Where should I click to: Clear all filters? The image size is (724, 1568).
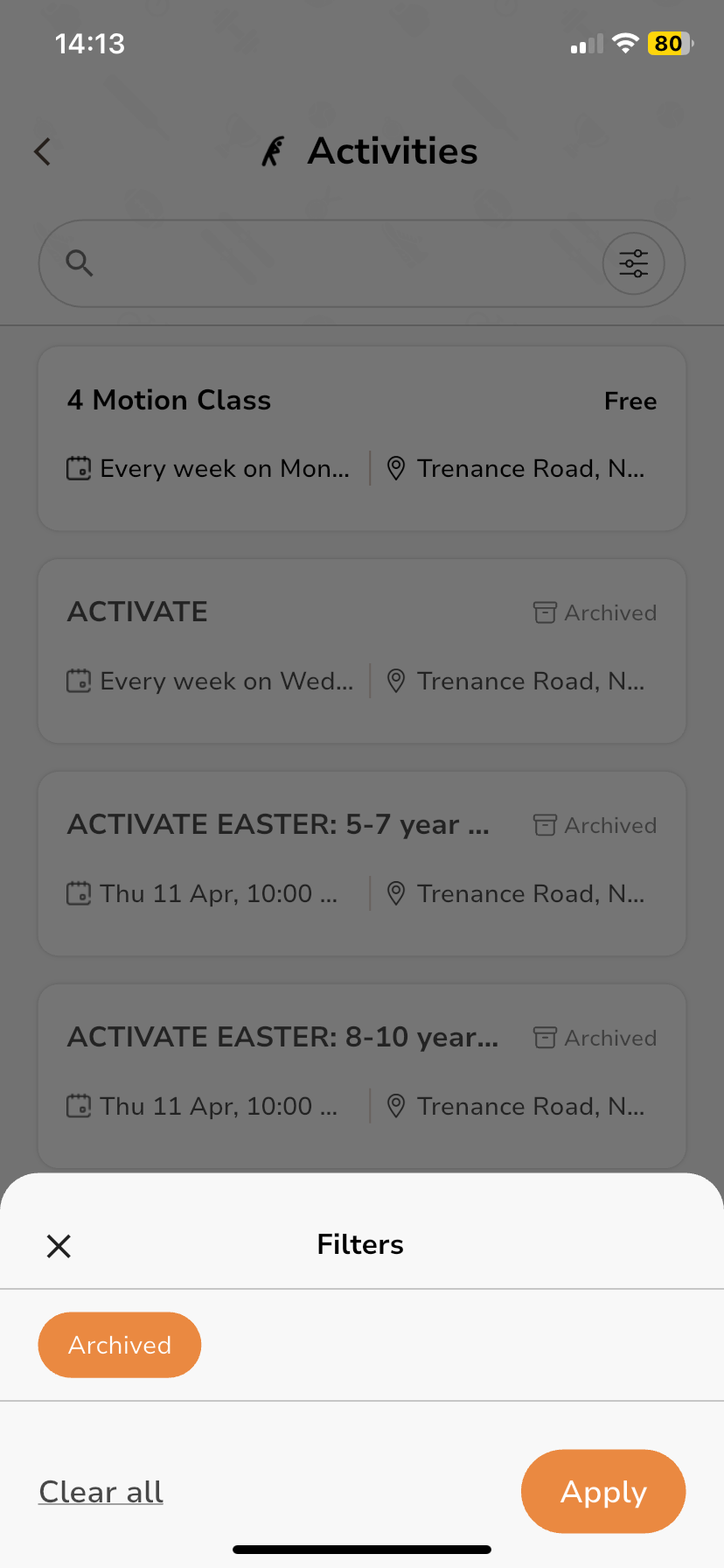[101, 1492]
